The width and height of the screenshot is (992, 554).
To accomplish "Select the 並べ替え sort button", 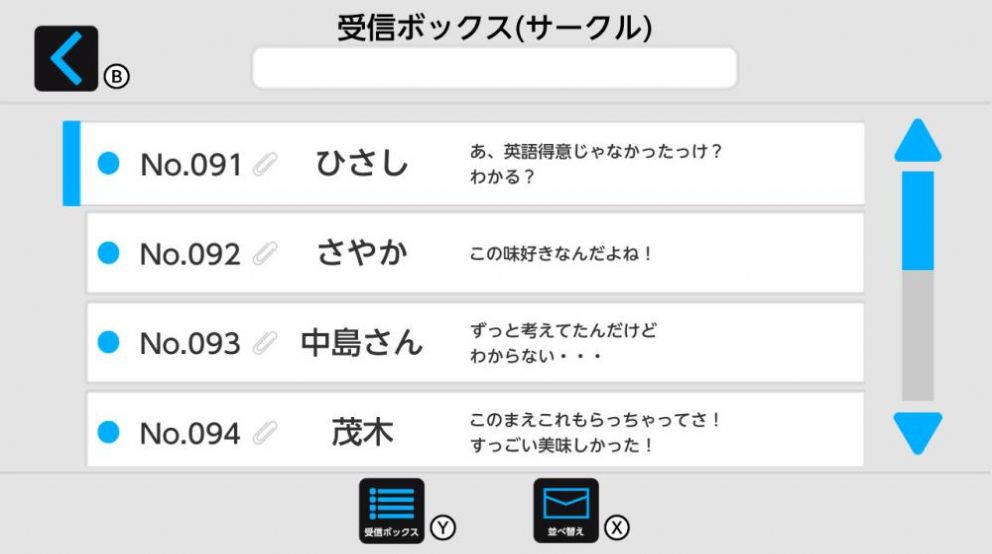I will pos(565,511).
